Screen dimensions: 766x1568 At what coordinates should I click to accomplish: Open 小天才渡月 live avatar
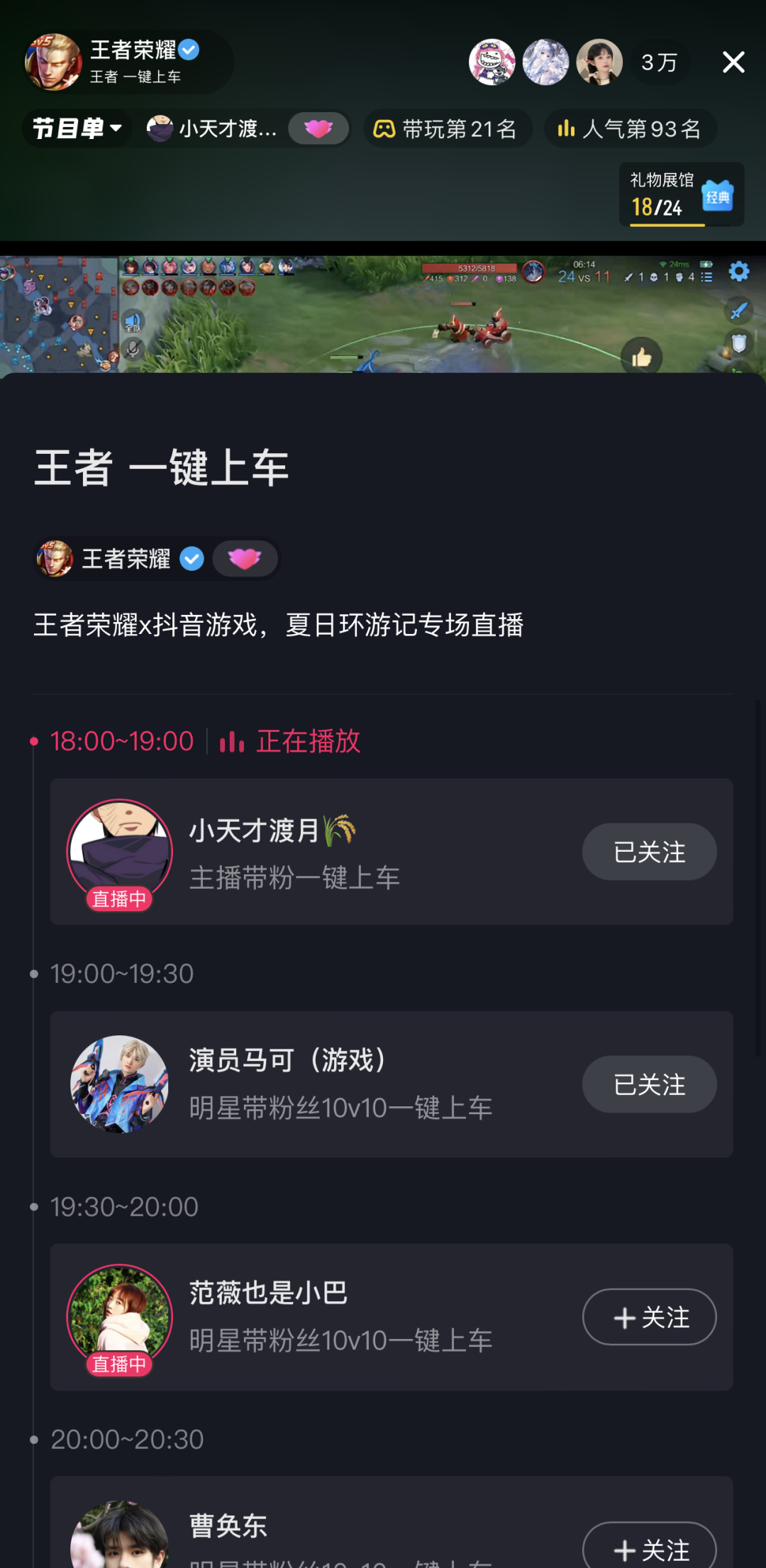(x=120, y=852)
